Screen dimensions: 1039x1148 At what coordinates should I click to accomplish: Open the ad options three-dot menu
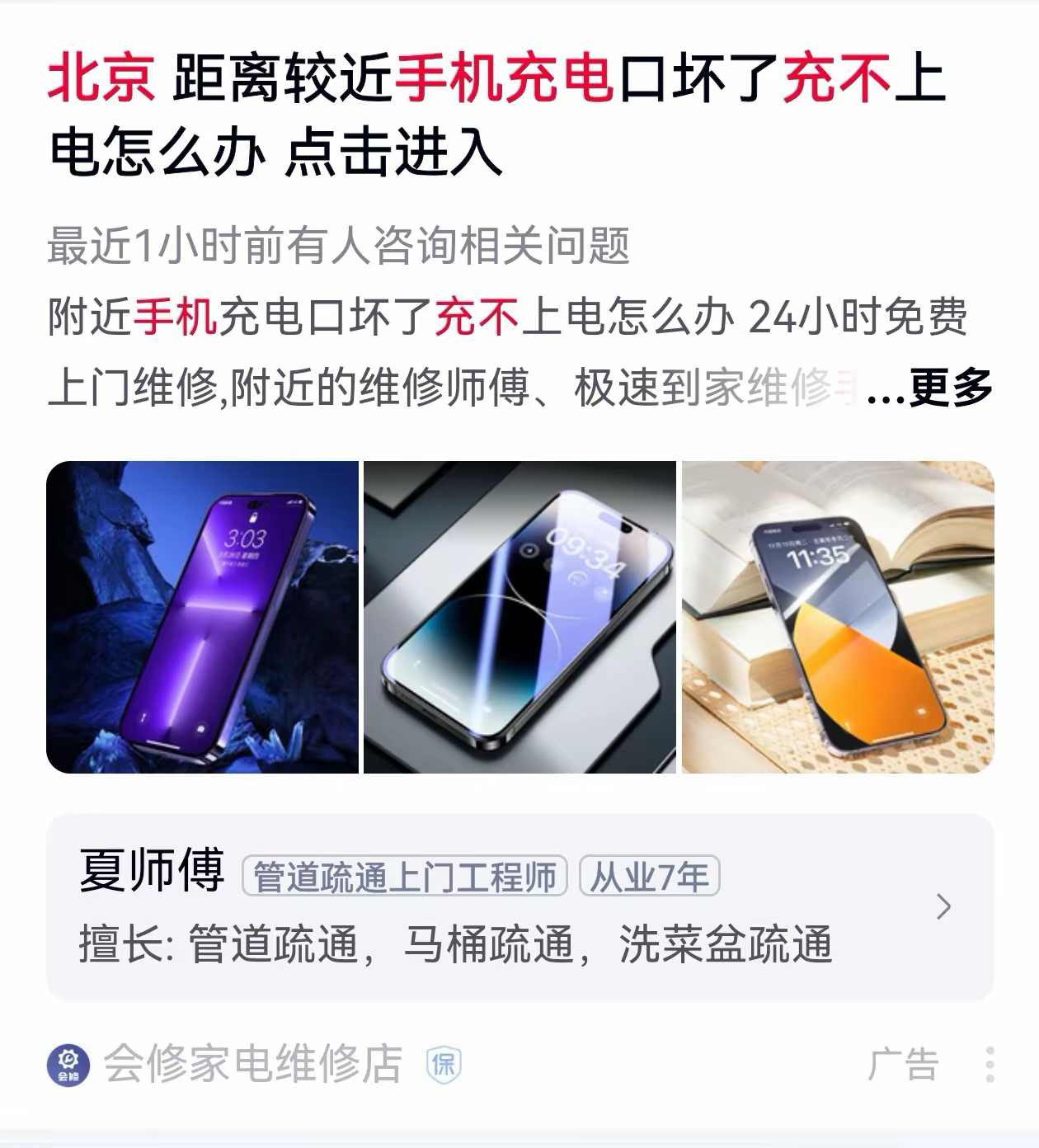pyautogui.click(x=990, y=1065)
